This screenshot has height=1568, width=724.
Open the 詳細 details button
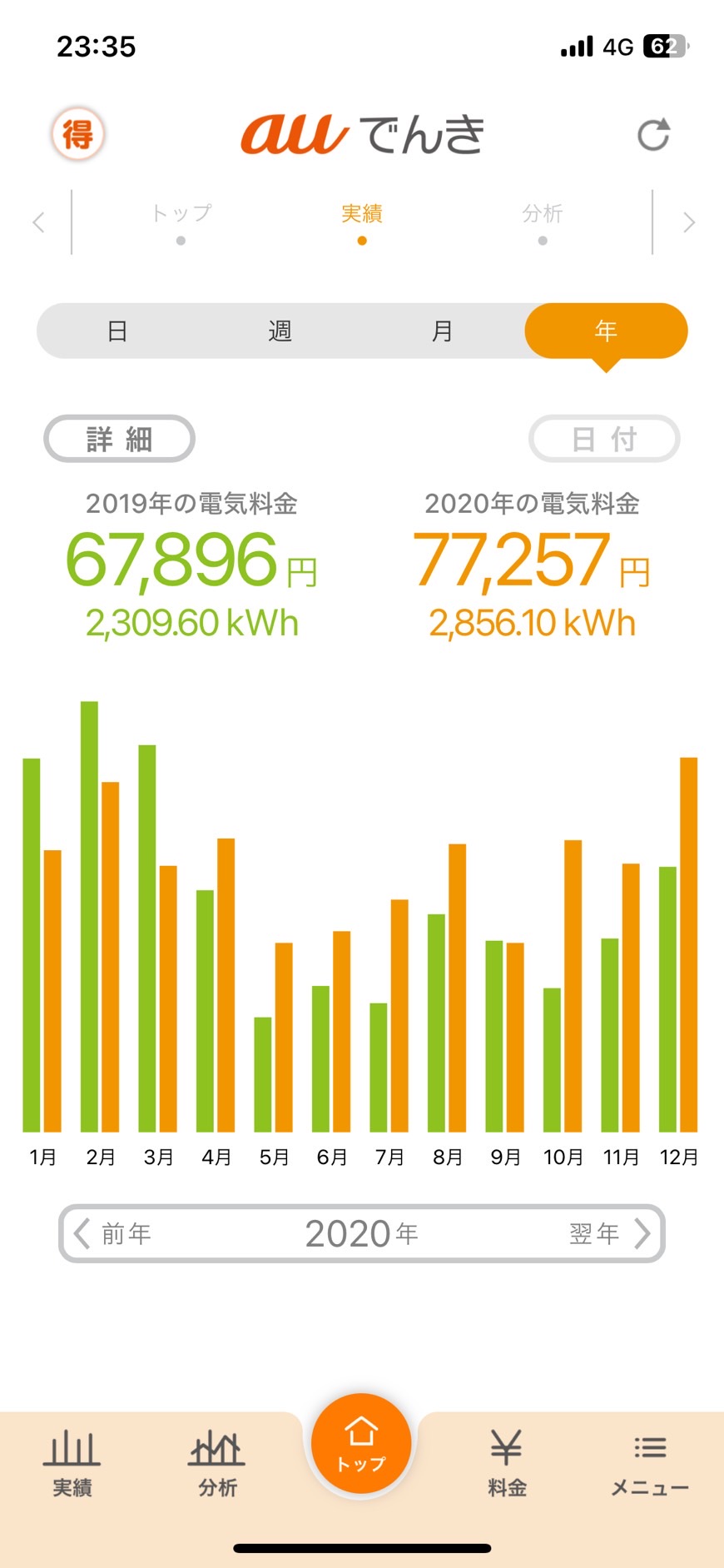point(119,439)
